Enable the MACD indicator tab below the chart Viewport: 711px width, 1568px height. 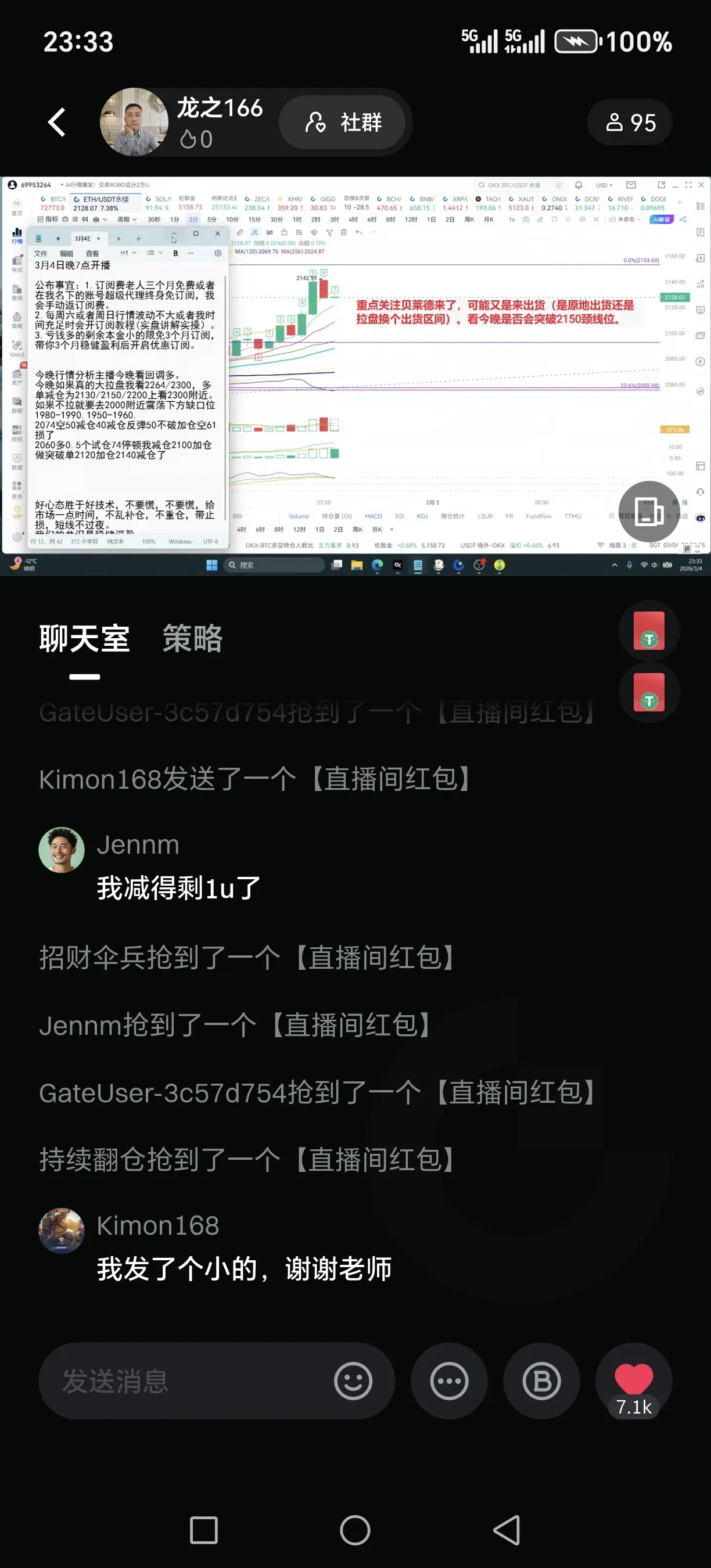(373, 516)
